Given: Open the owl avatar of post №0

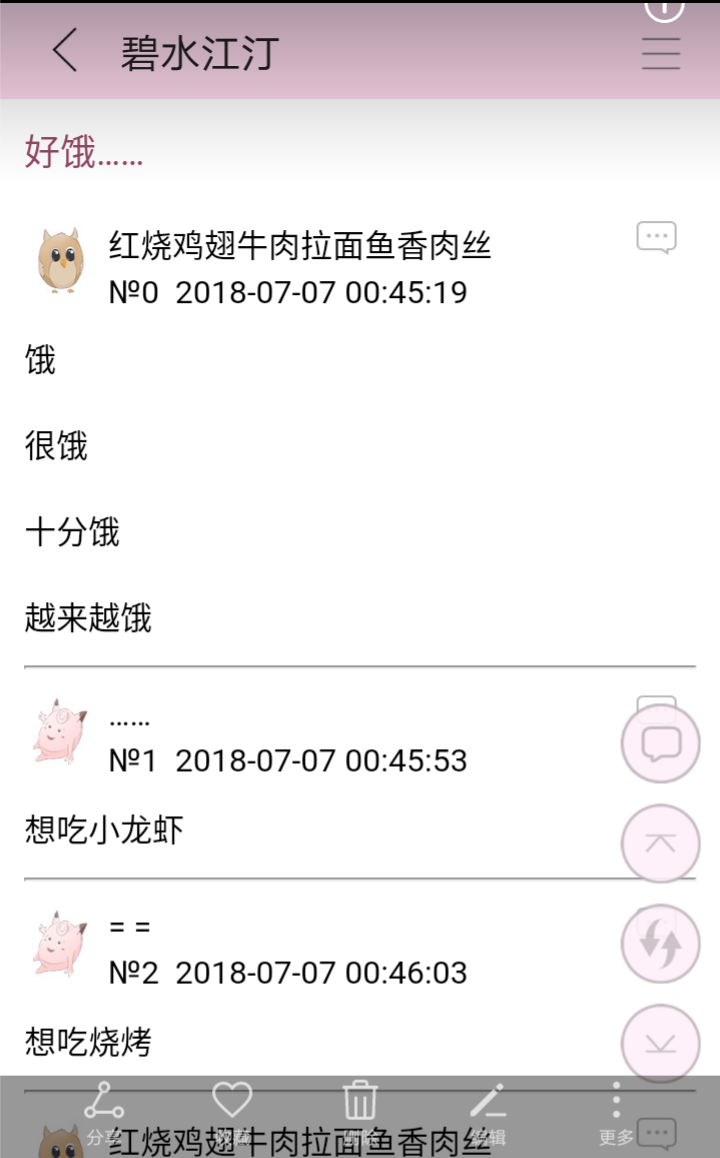Looking at the screenshot, I should coord(61,260).
